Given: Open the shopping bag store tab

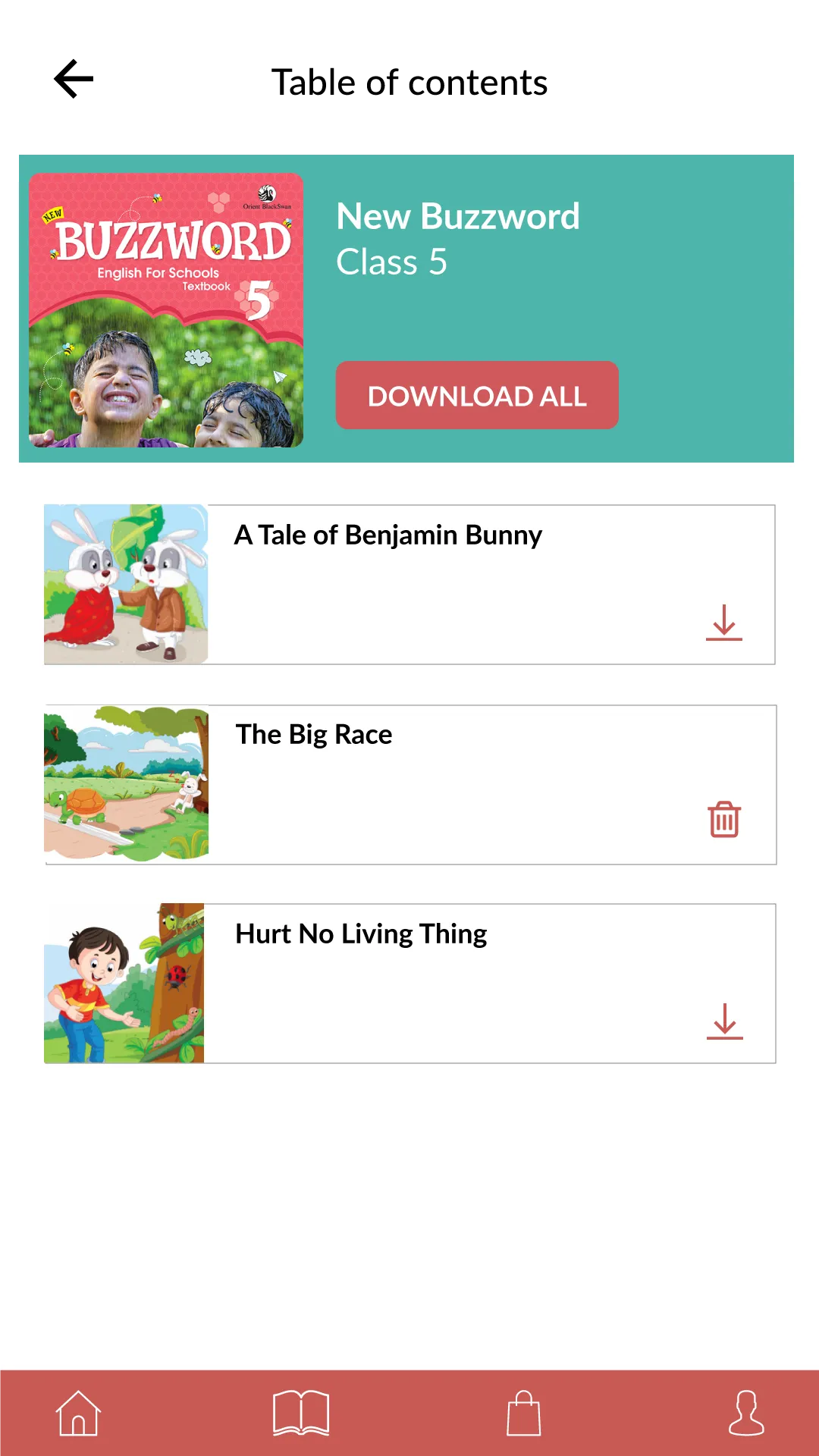Looking at the screenshot, I should pyautogui.click(x=523, y=1414).
